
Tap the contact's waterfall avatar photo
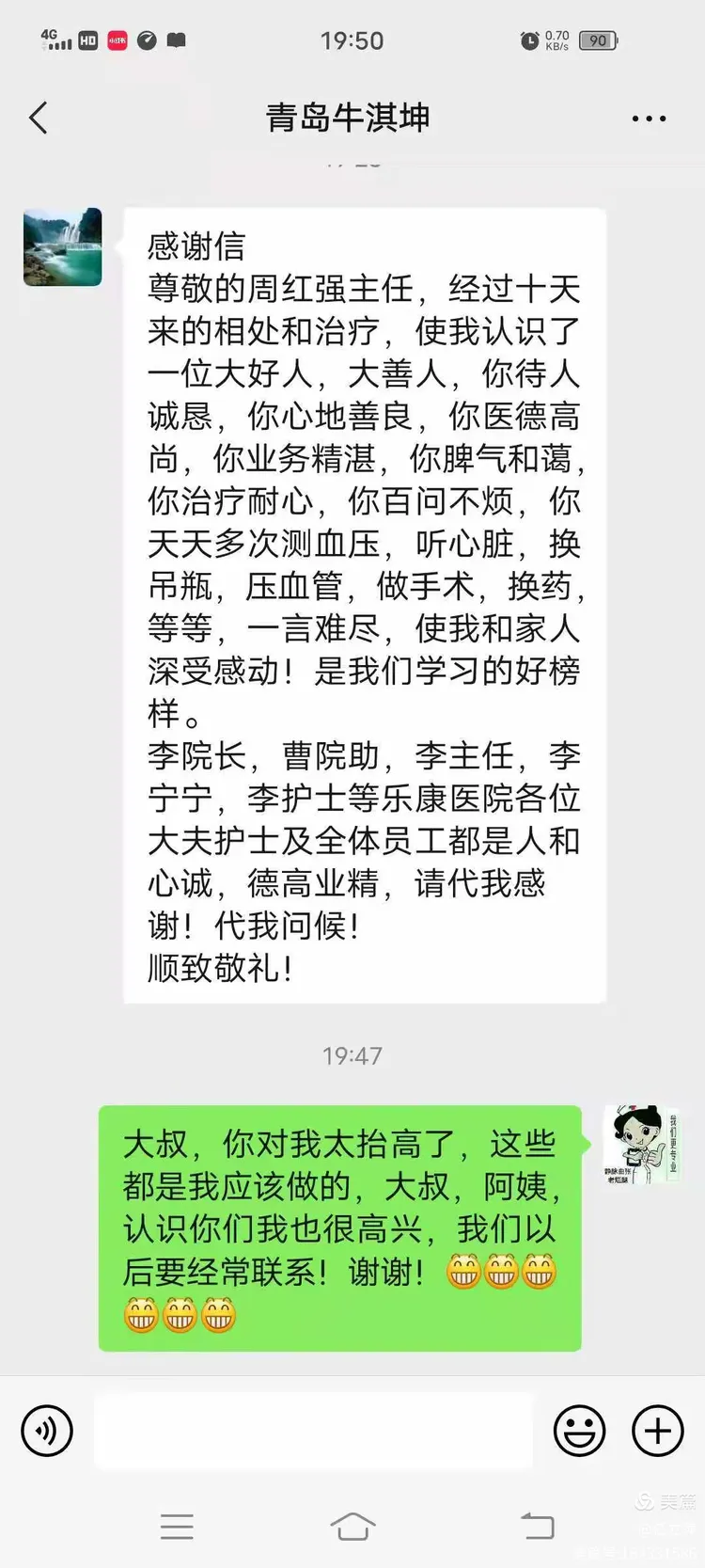62,247
